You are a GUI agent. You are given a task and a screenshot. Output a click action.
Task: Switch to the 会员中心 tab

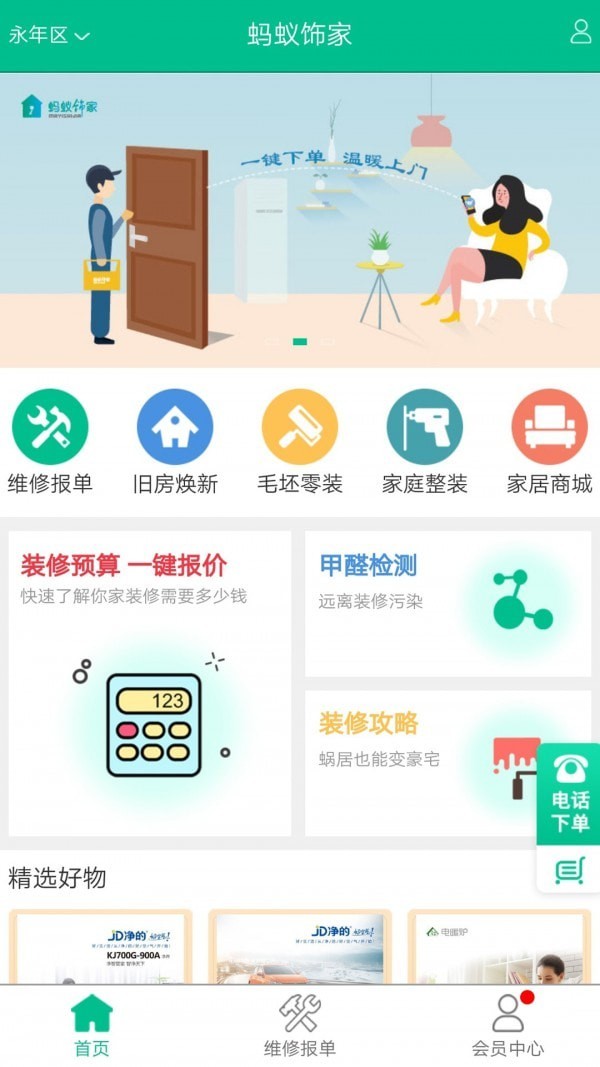click(x=508, y=1026)
